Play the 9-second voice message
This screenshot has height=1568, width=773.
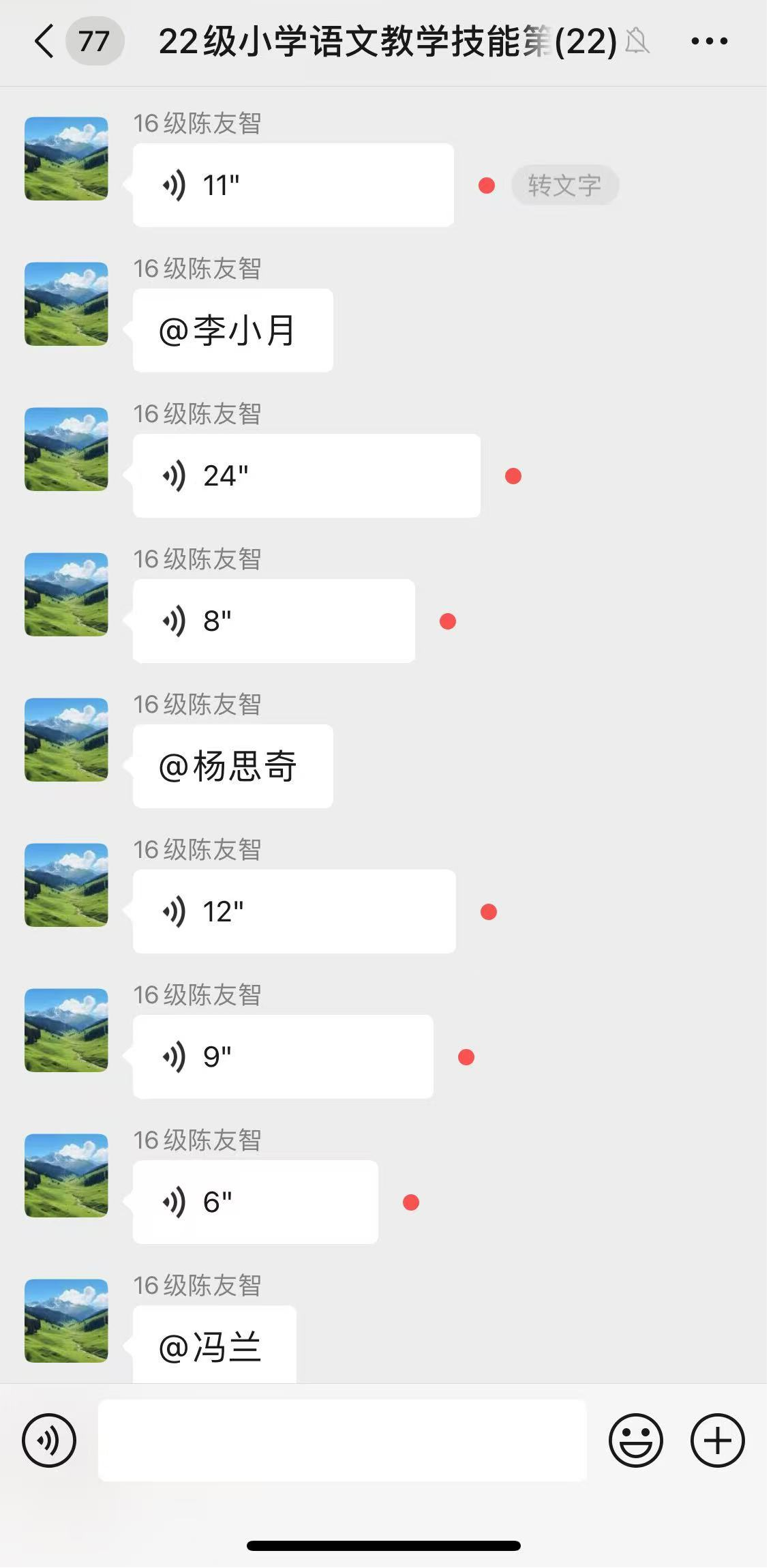coord(283,1056)
